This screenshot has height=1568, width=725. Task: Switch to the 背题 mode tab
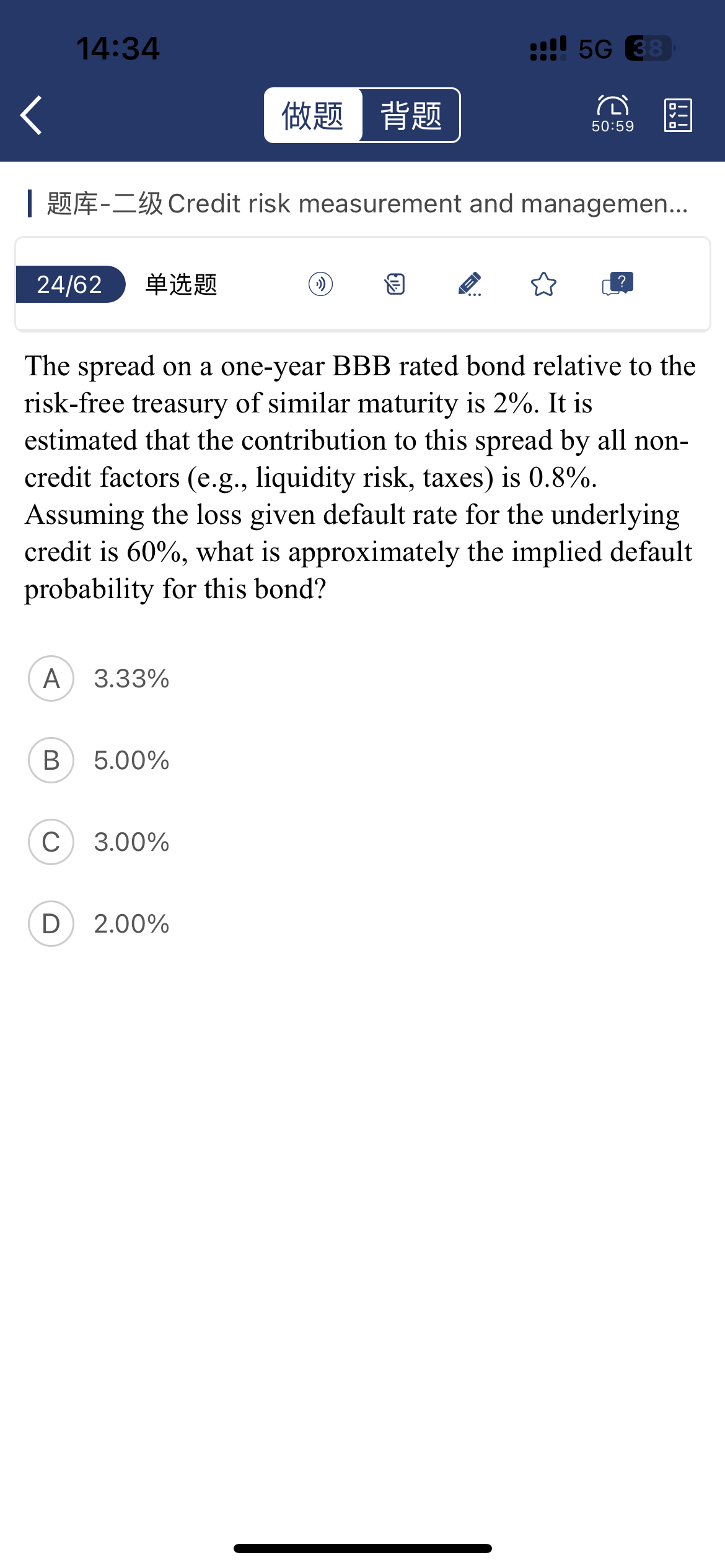(411, 115)
